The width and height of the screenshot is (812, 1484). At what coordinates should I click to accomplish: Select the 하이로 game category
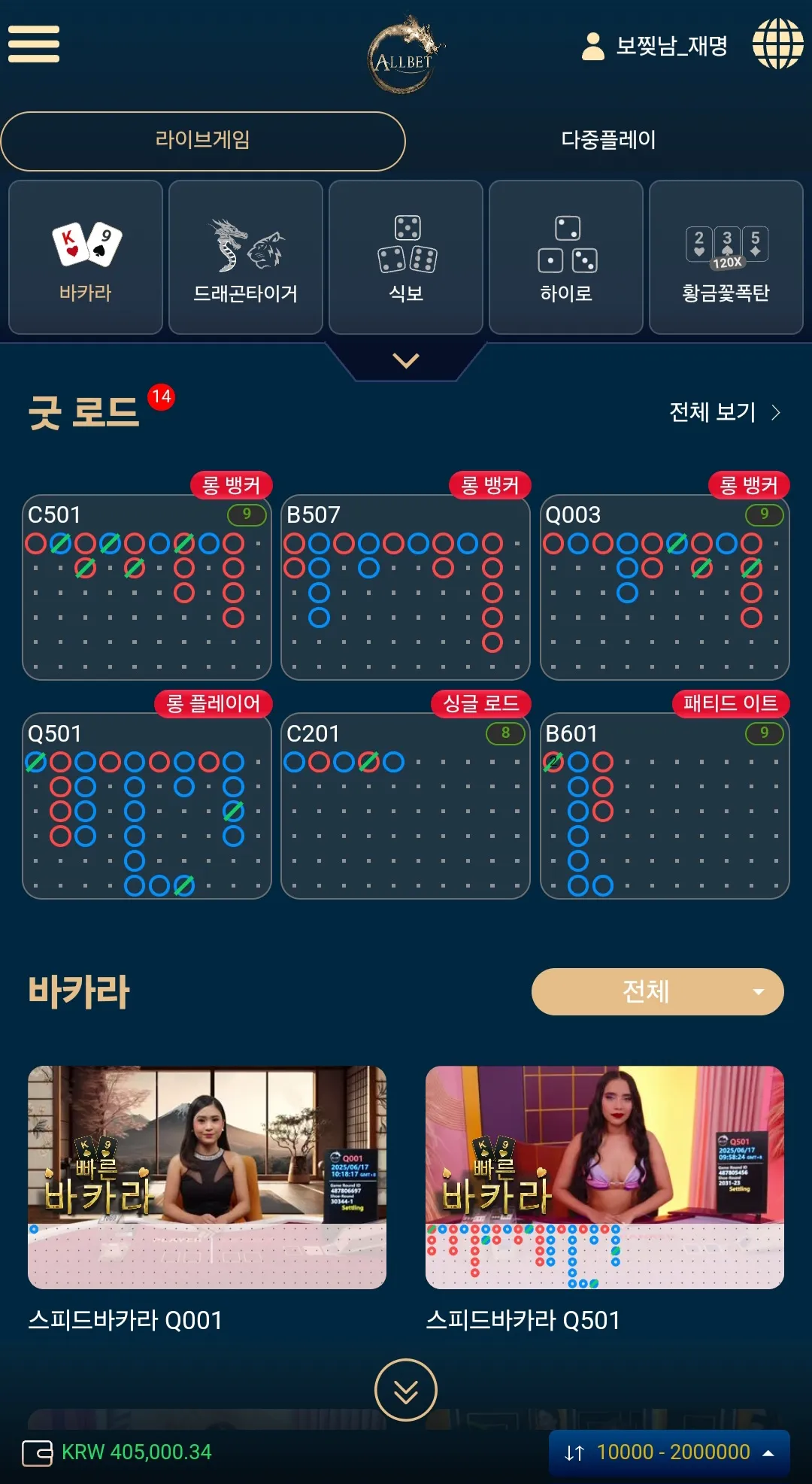tap(566, 257)
